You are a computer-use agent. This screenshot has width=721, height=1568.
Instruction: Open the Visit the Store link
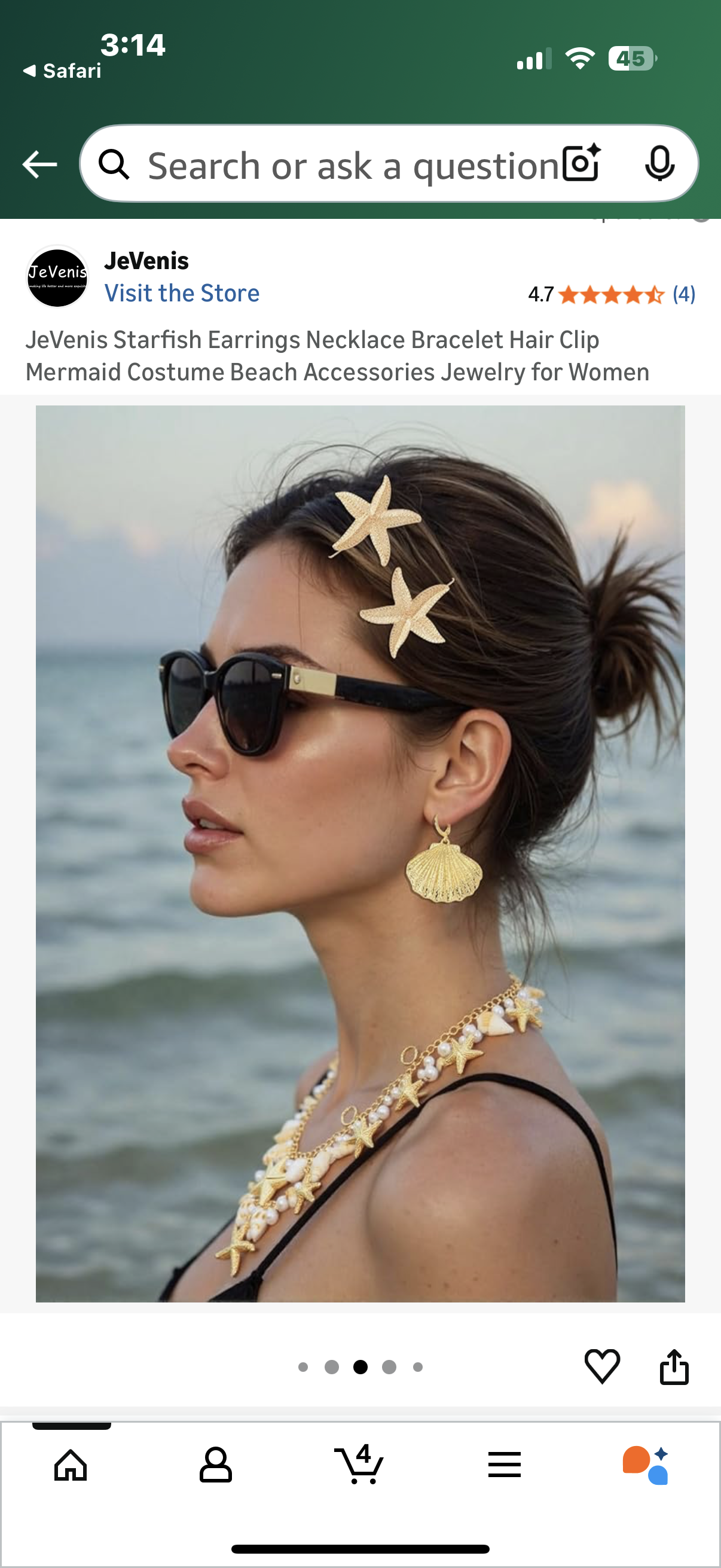(x=182, y=294)
